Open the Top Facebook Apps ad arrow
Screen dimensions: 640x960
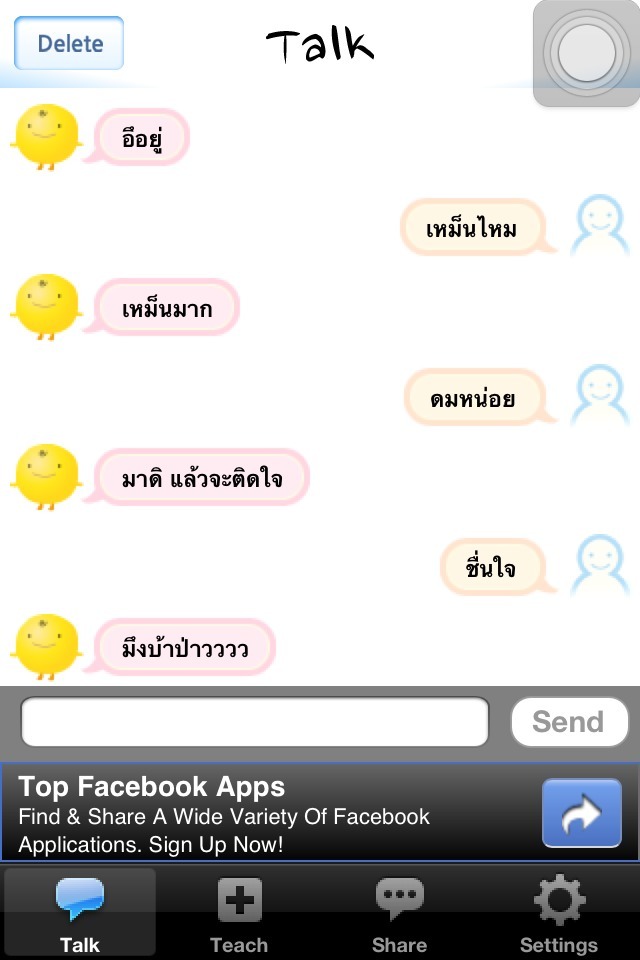(x=581, y=814)
